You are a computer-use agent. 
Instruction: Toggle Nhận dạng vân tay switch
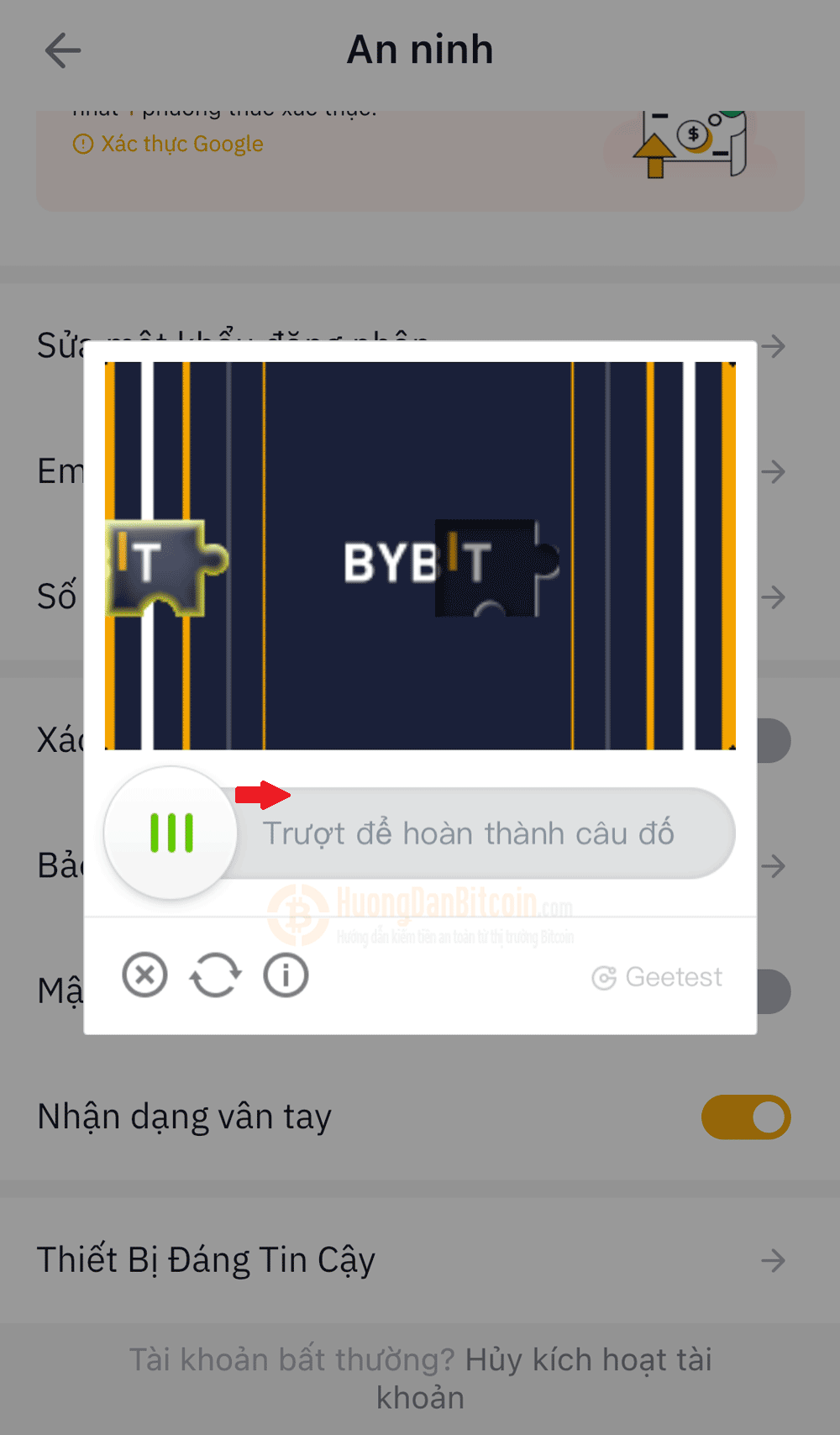pyautogui.click(x=745, y=1117)
